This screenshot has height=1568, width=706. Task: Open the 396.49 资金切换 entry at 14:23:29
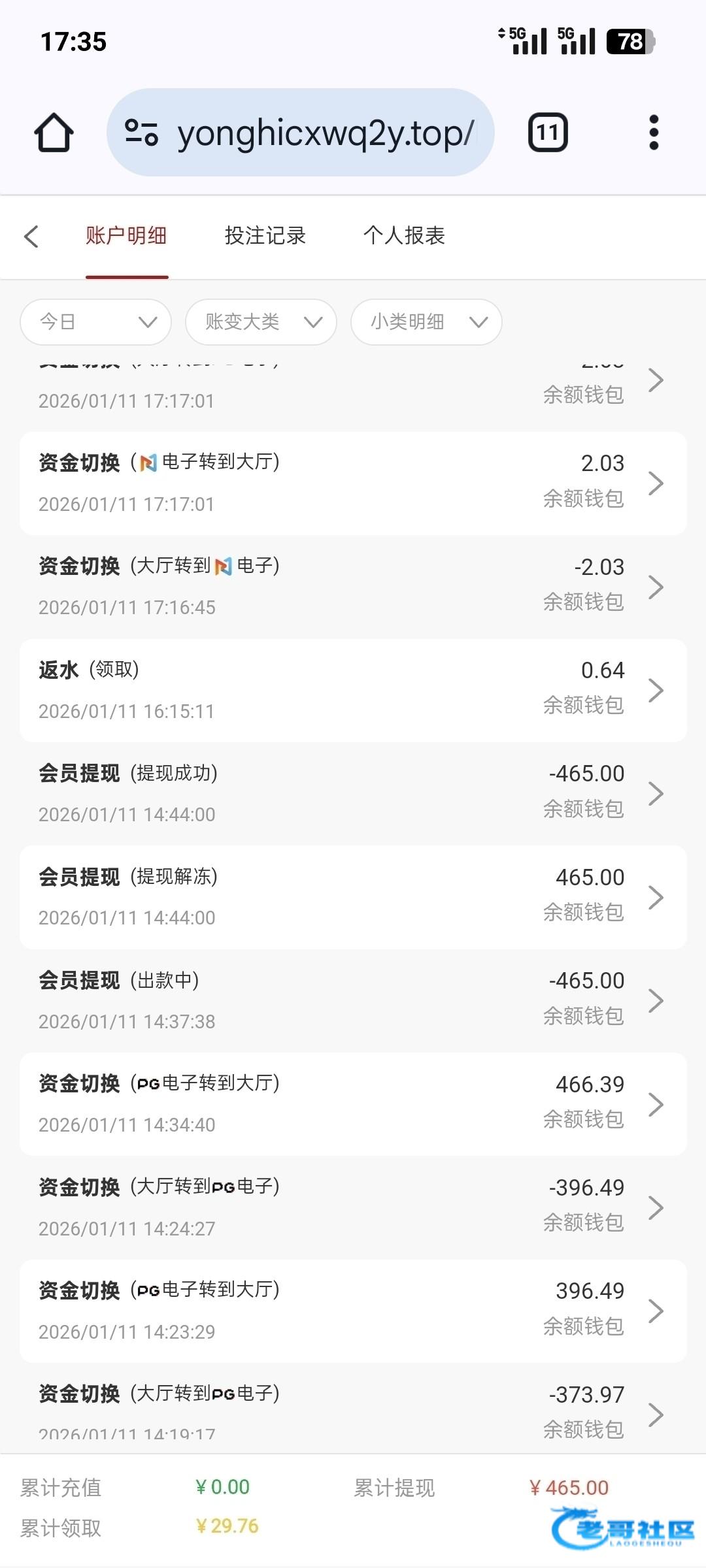353,1311
